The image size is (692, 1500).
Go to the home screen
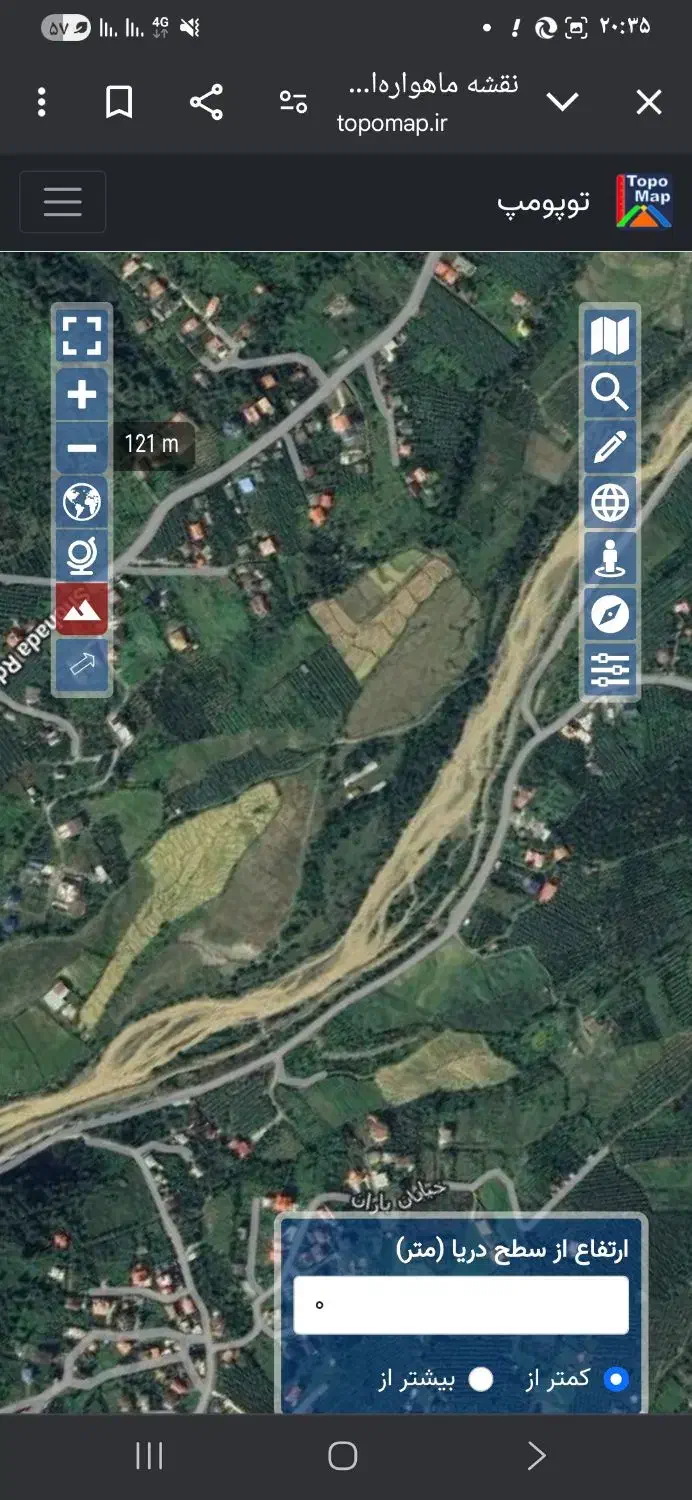pos(342,1456)
